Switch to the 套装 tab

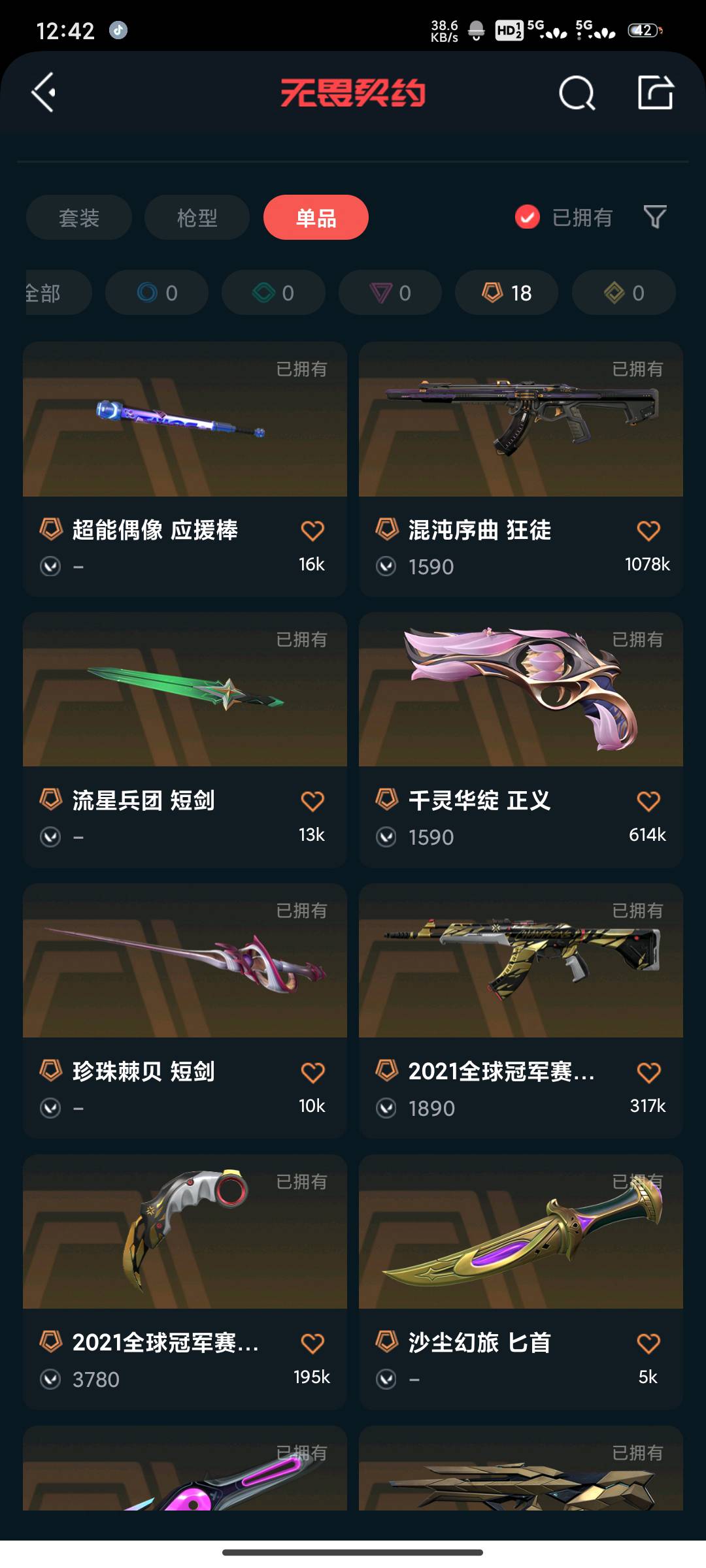tap(79, 218)
